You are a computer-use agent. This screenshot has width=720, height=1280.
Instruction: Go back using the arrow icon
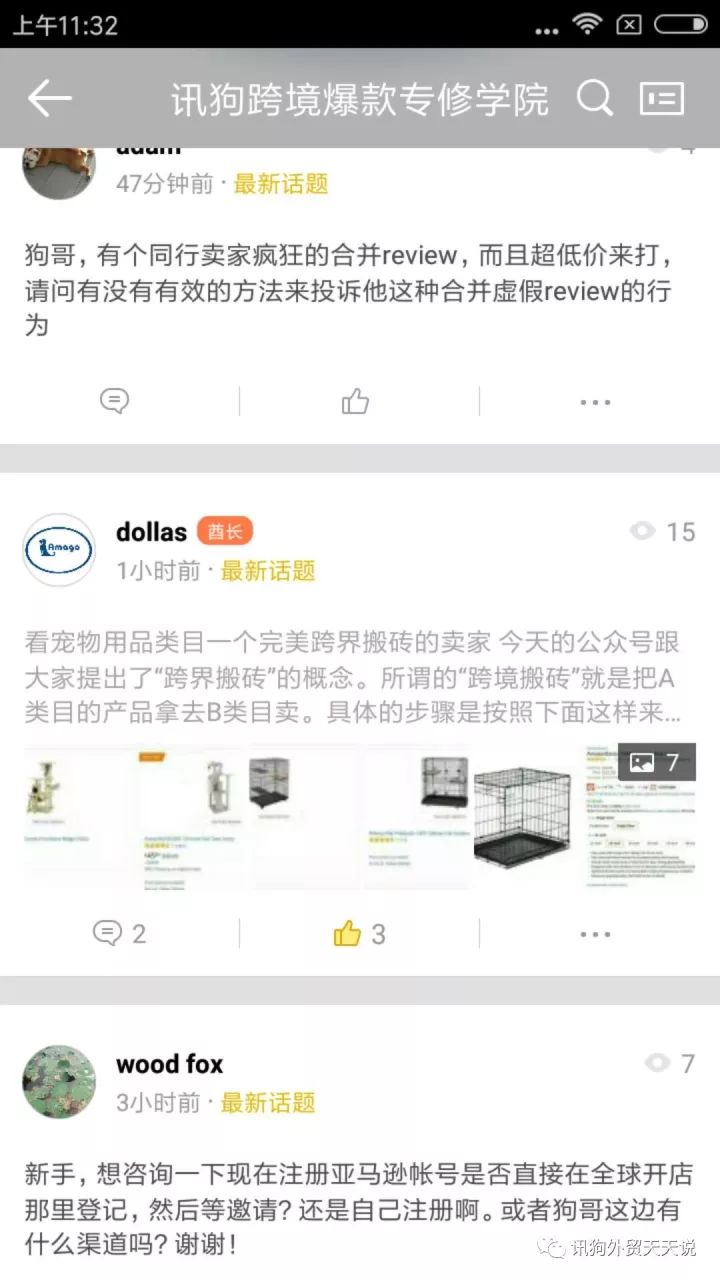pyautogui.click(x=49, y=98)
